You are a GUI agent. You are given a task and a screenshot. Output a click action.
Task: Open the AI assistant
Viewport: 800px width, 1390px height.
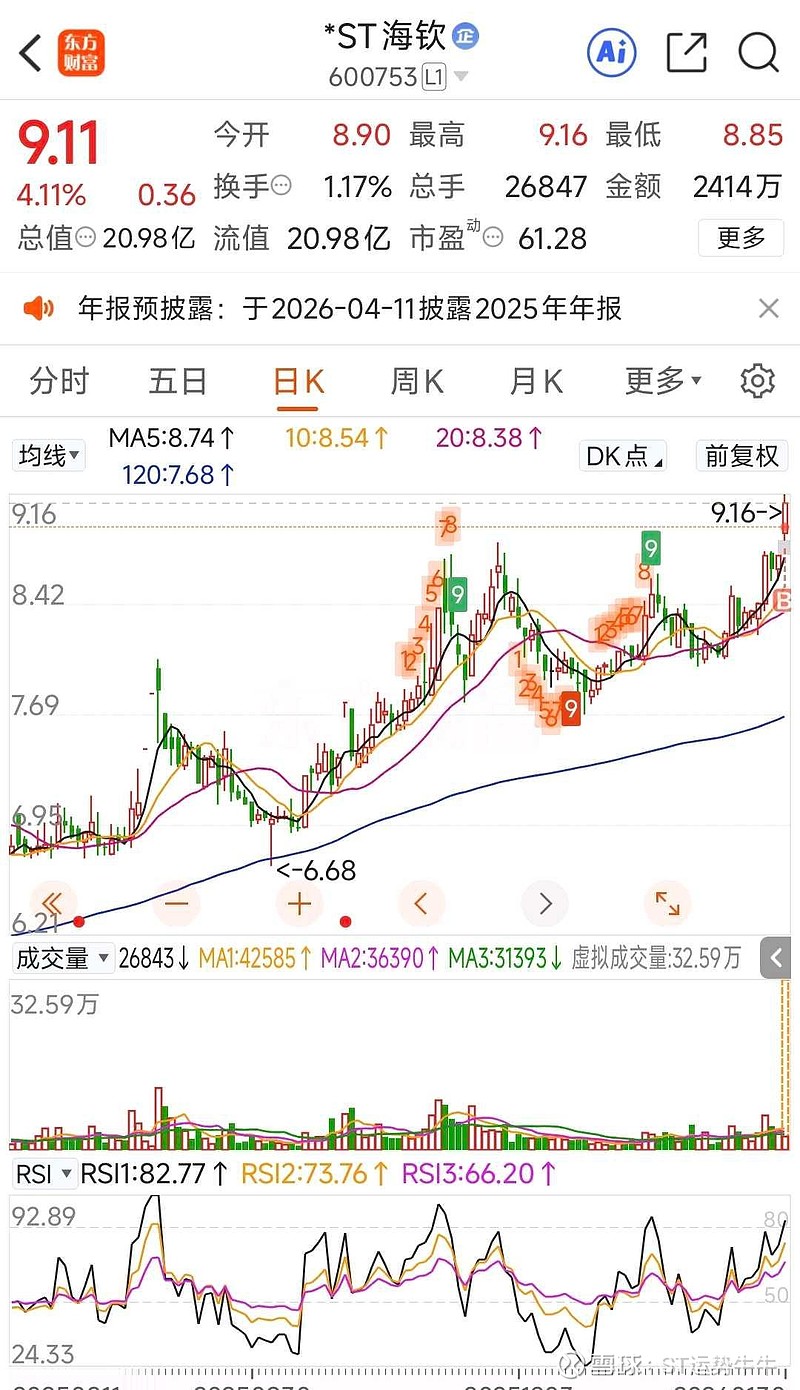coord(612,52)
